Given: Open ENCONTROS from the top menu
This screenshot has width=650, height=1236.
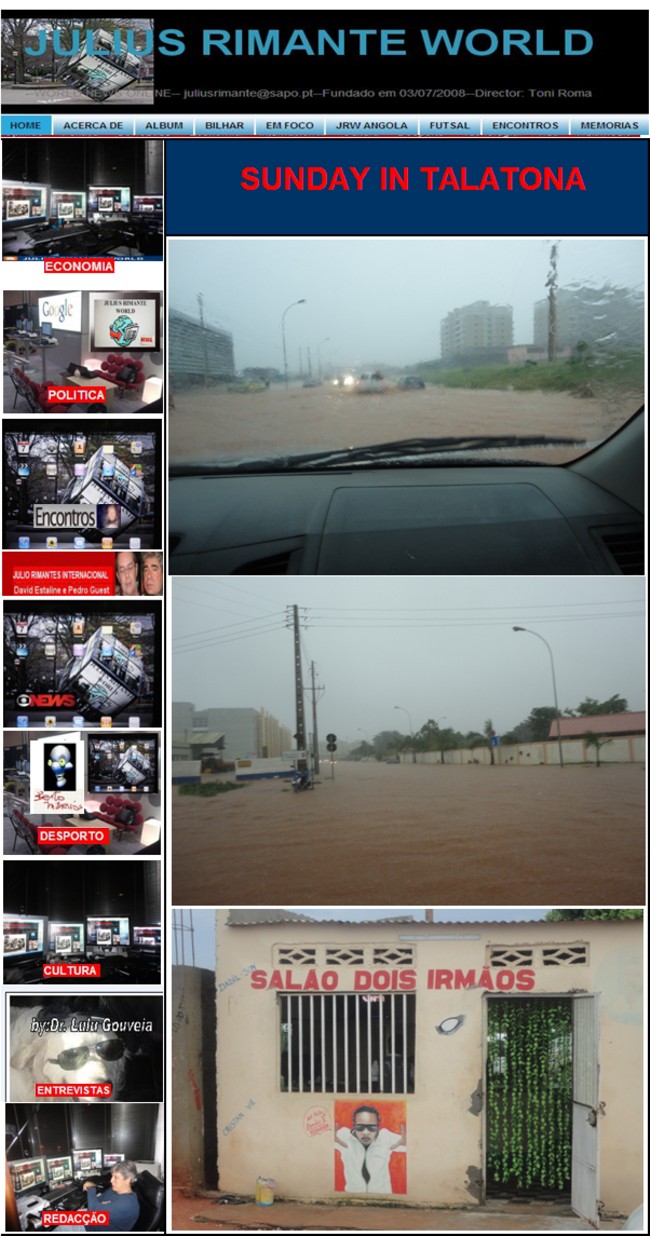Looking at the screenshot, I should point(525,126).
